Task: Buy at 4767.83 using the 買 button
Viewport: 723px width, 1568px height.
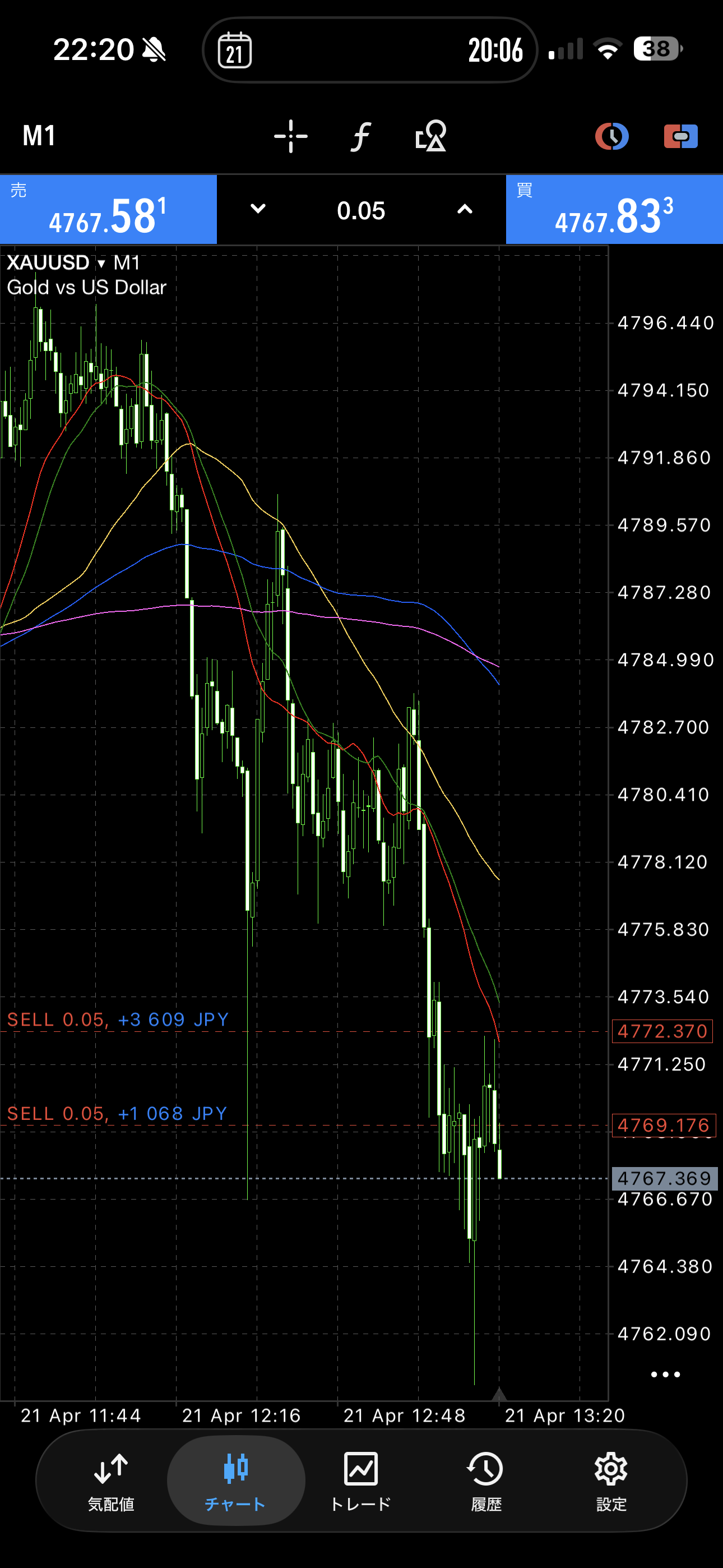Action: tap(614, 210)
